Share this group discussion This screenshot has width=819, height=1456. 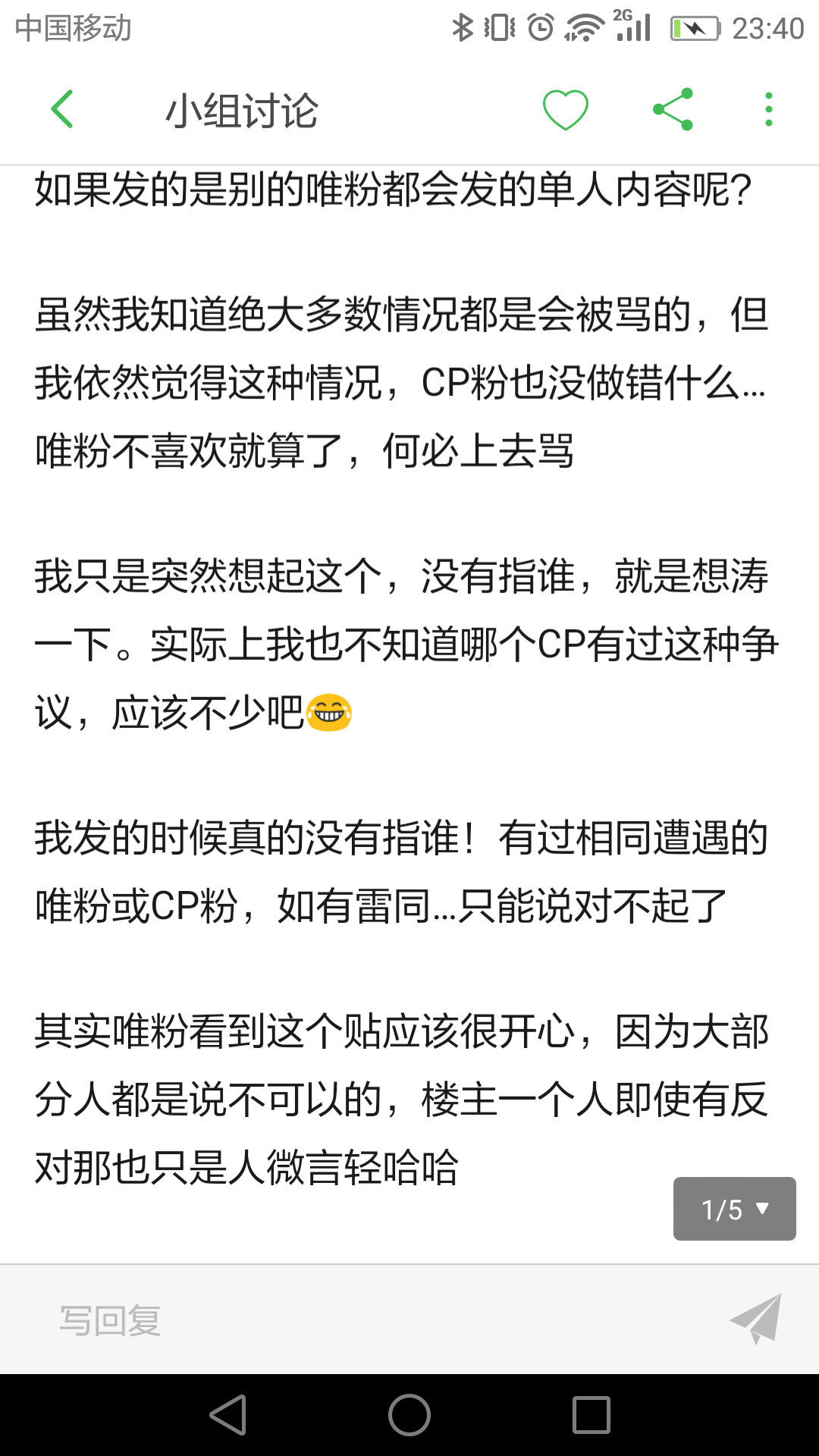pyautogui.click(x=673, y=109)
